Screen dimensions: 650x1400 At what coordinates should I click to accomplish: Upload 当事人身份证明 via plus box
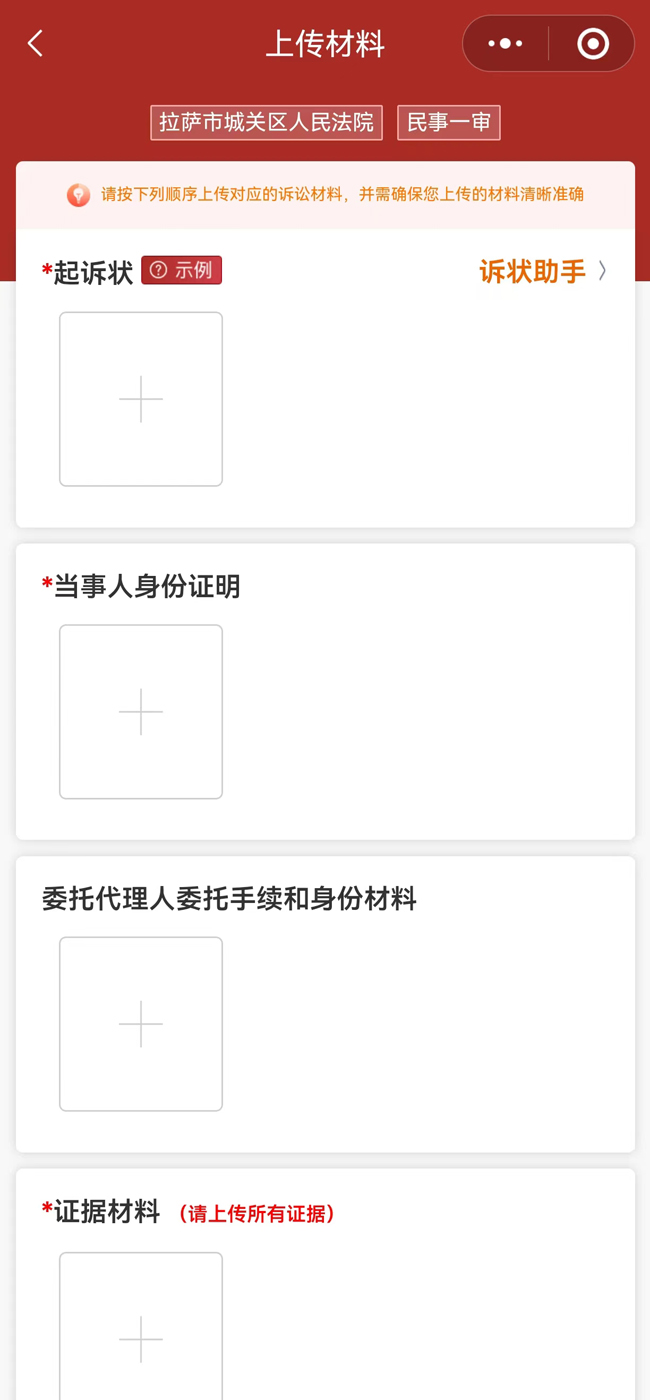tap(141, 712)
